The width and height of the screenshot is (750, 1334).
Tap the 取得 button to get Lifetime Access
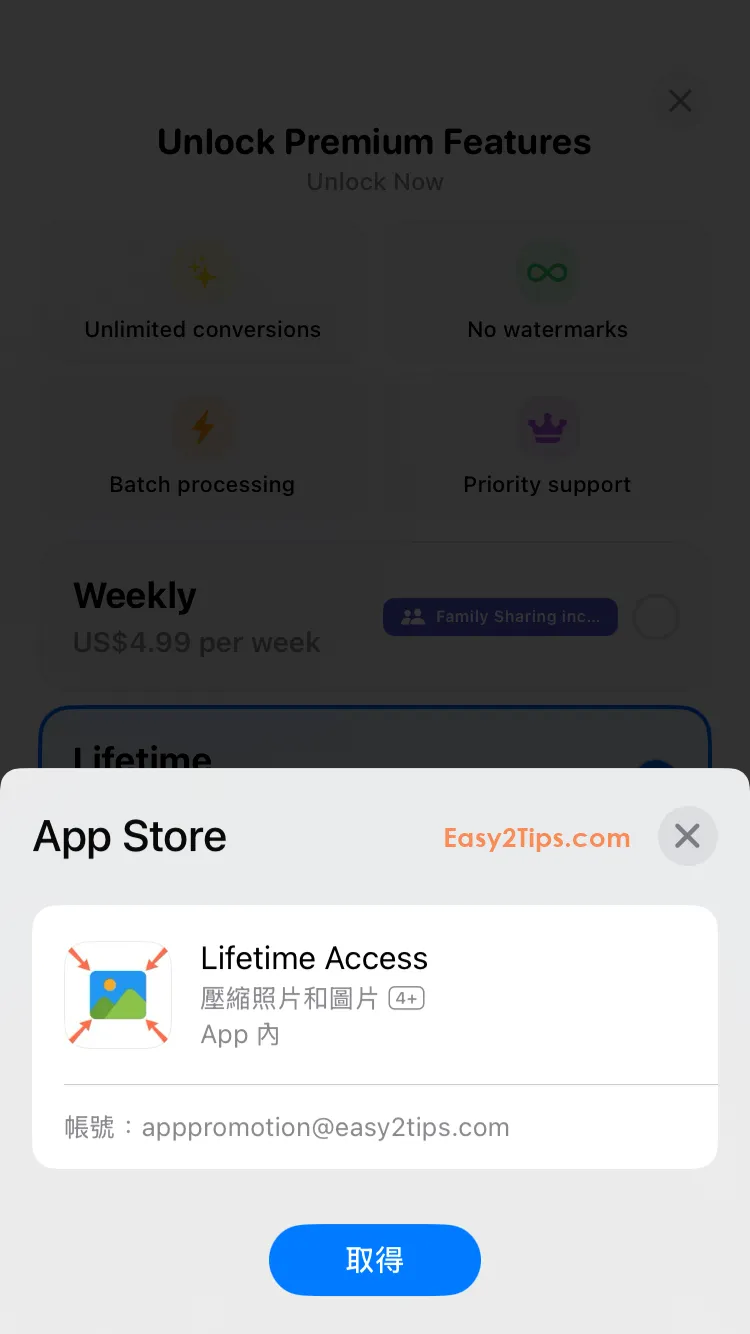coord(375,1260)
